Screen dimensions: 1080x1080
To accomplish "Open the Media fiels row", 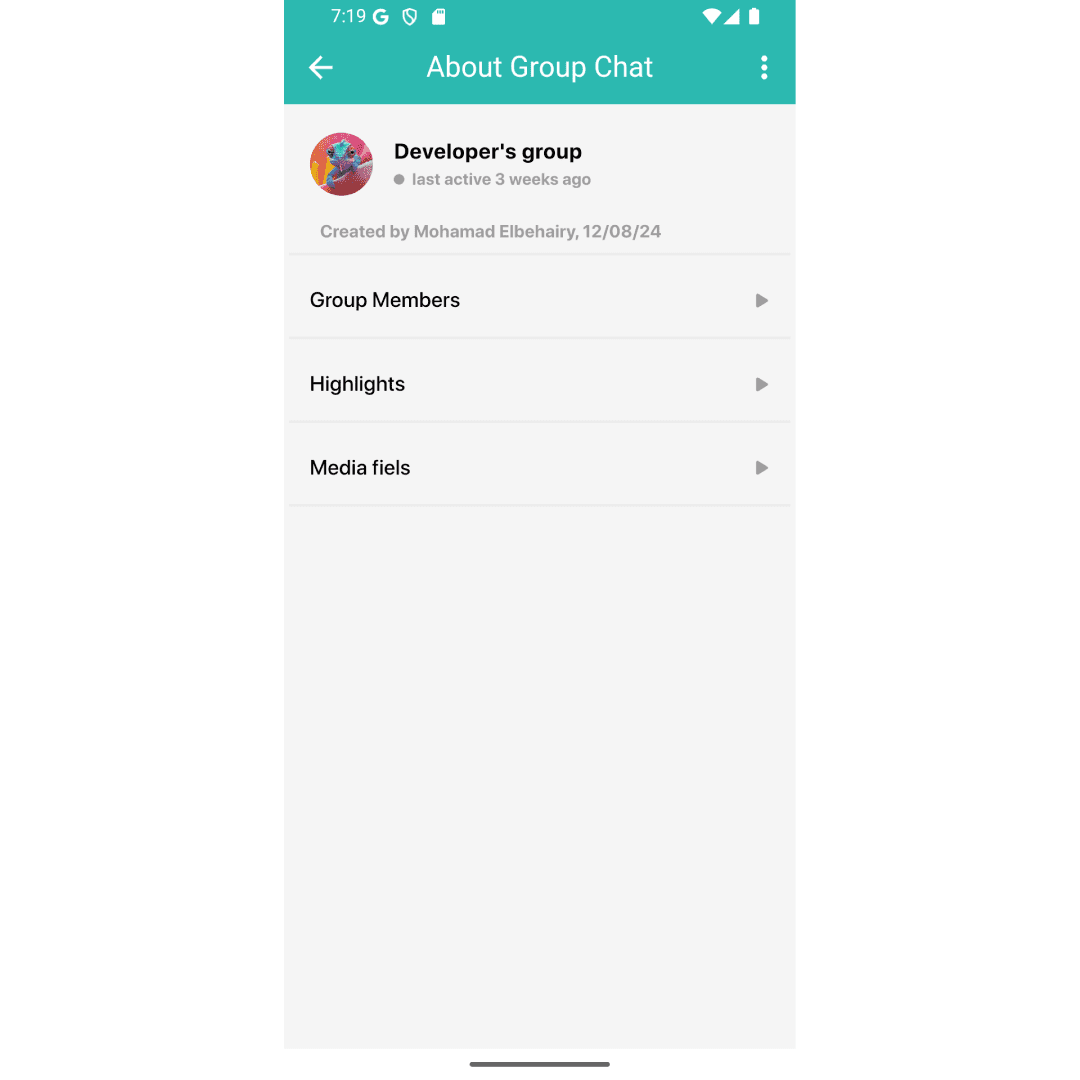I will (539, 468).
